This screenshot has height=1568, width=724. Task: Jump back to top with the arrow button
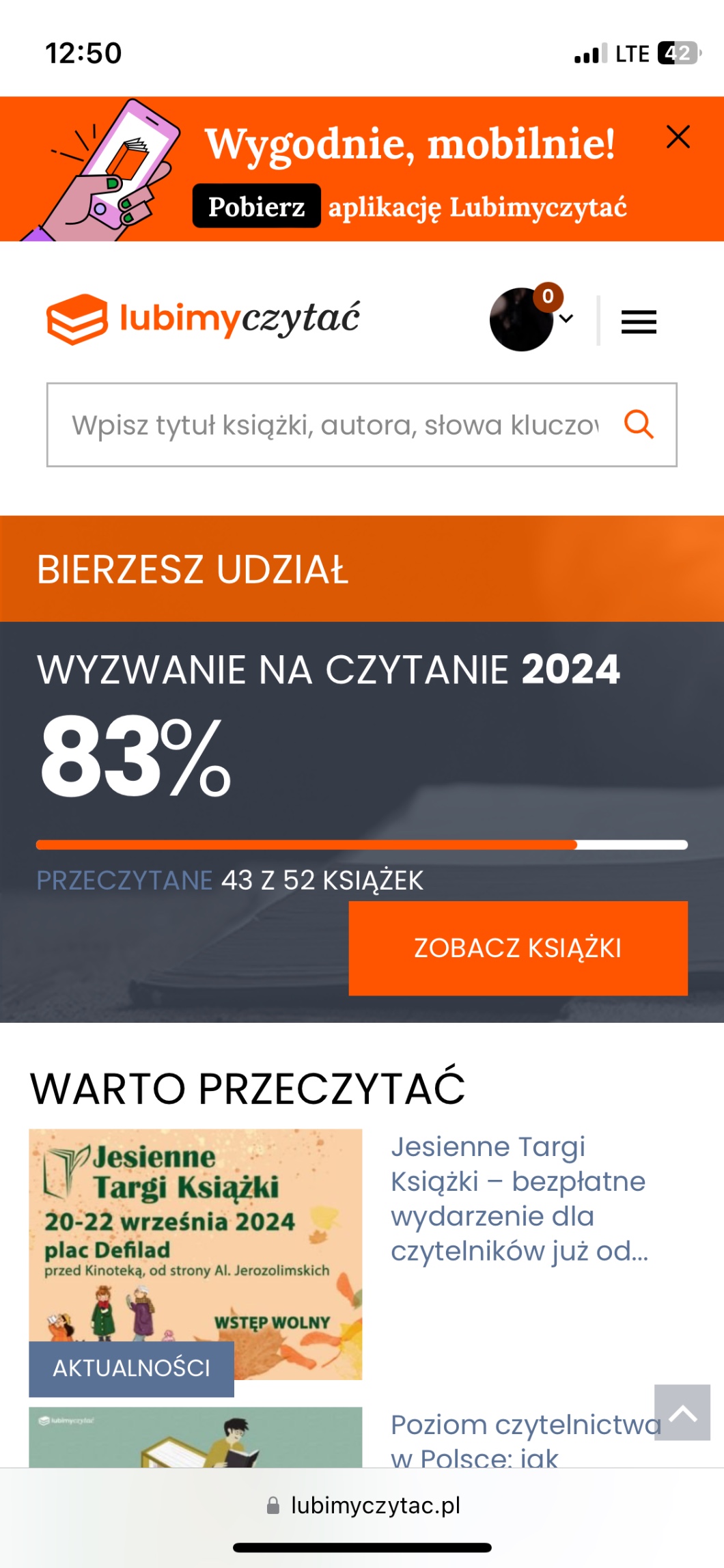pyautogui.click(x=682, y=1412)
